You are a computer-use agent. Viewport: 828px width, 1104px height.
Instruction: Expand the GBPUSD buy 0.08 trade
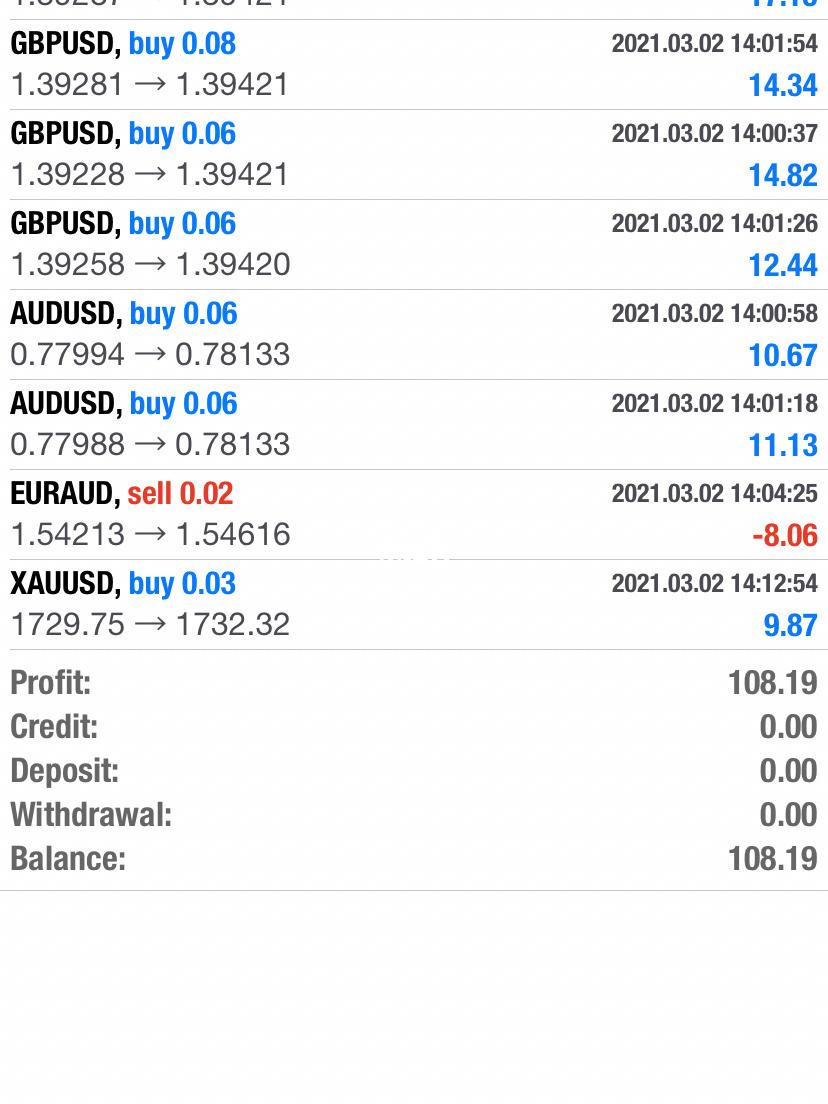[414, 64]
